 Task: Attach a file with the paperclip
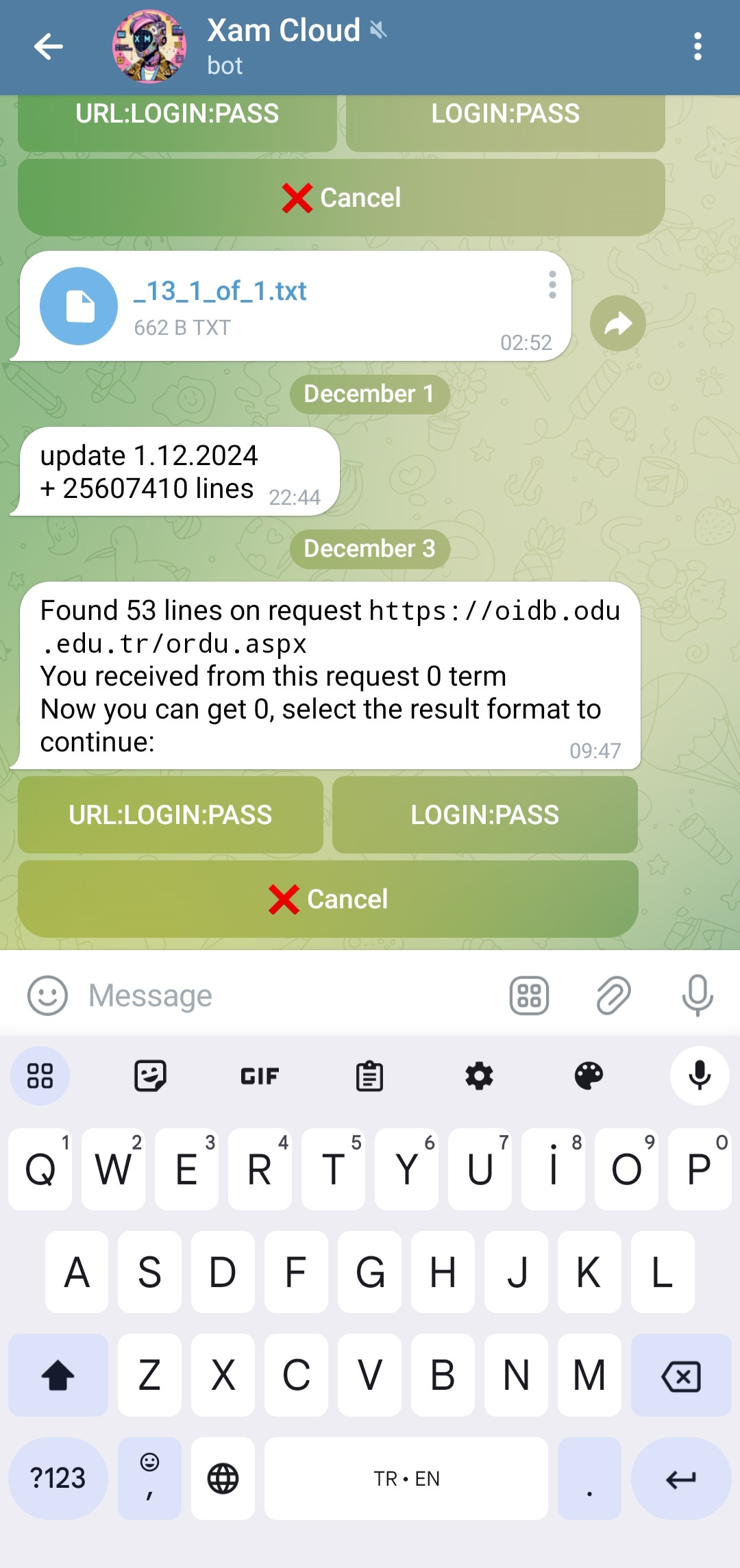pyautogui.click(x=613, y=995)
